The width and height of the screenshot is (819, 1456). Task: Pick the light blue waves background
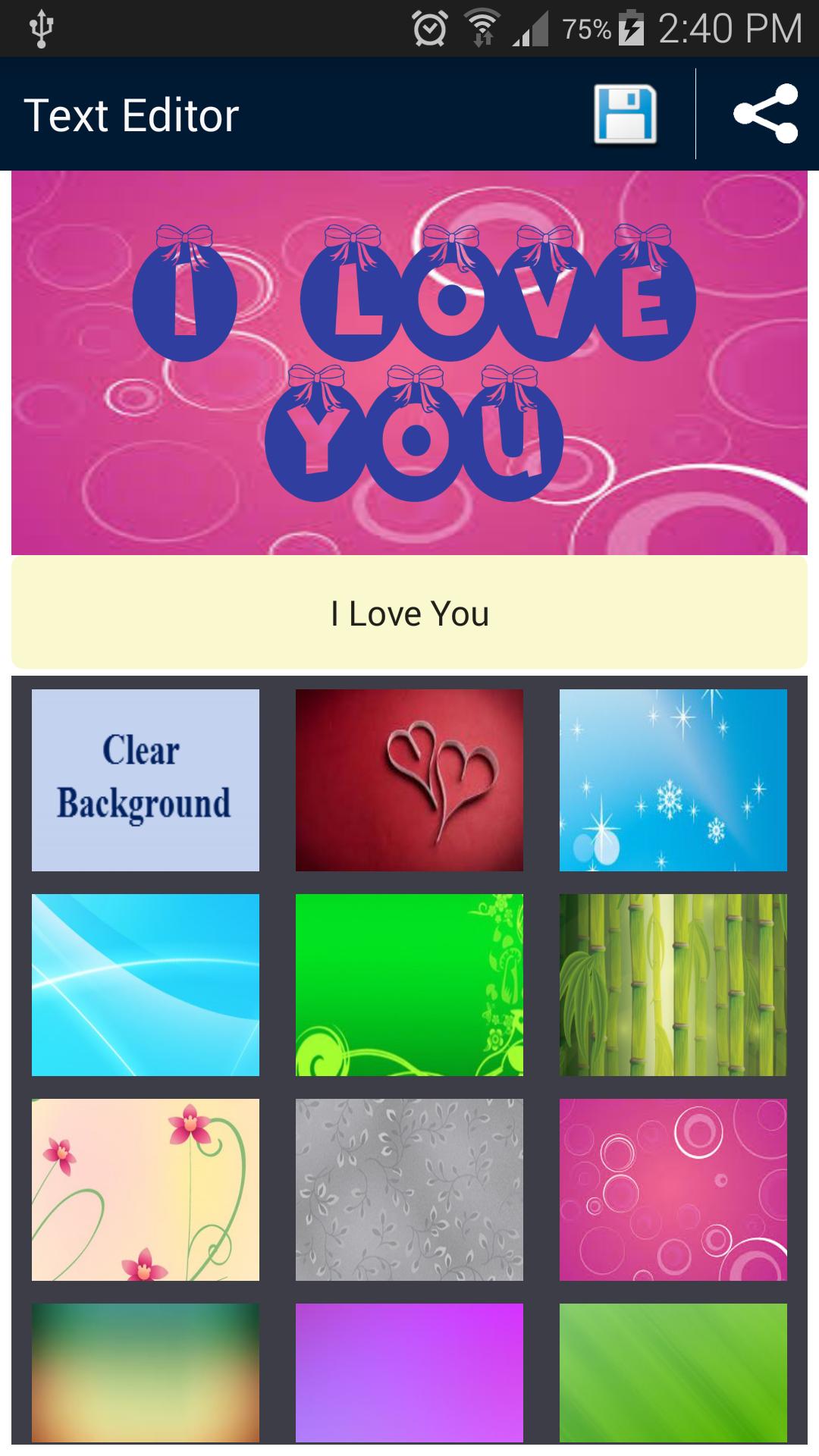[x=146, y=984]
